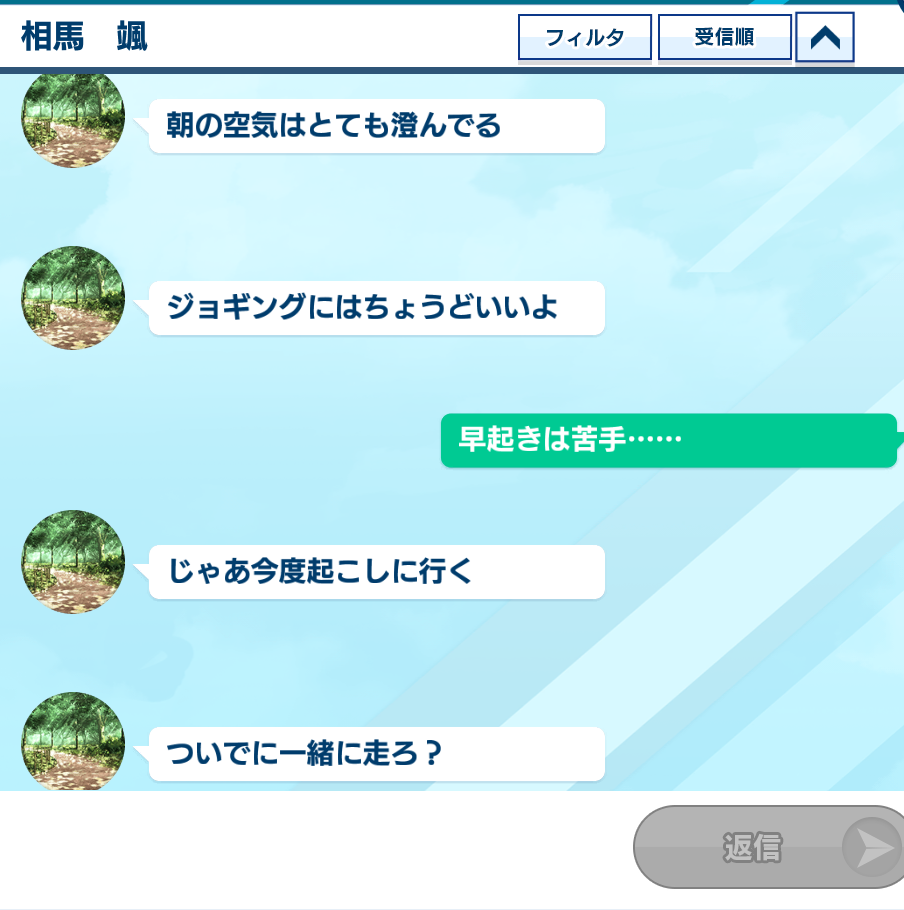Change sorting with the 受信順 button

(725, 37)
